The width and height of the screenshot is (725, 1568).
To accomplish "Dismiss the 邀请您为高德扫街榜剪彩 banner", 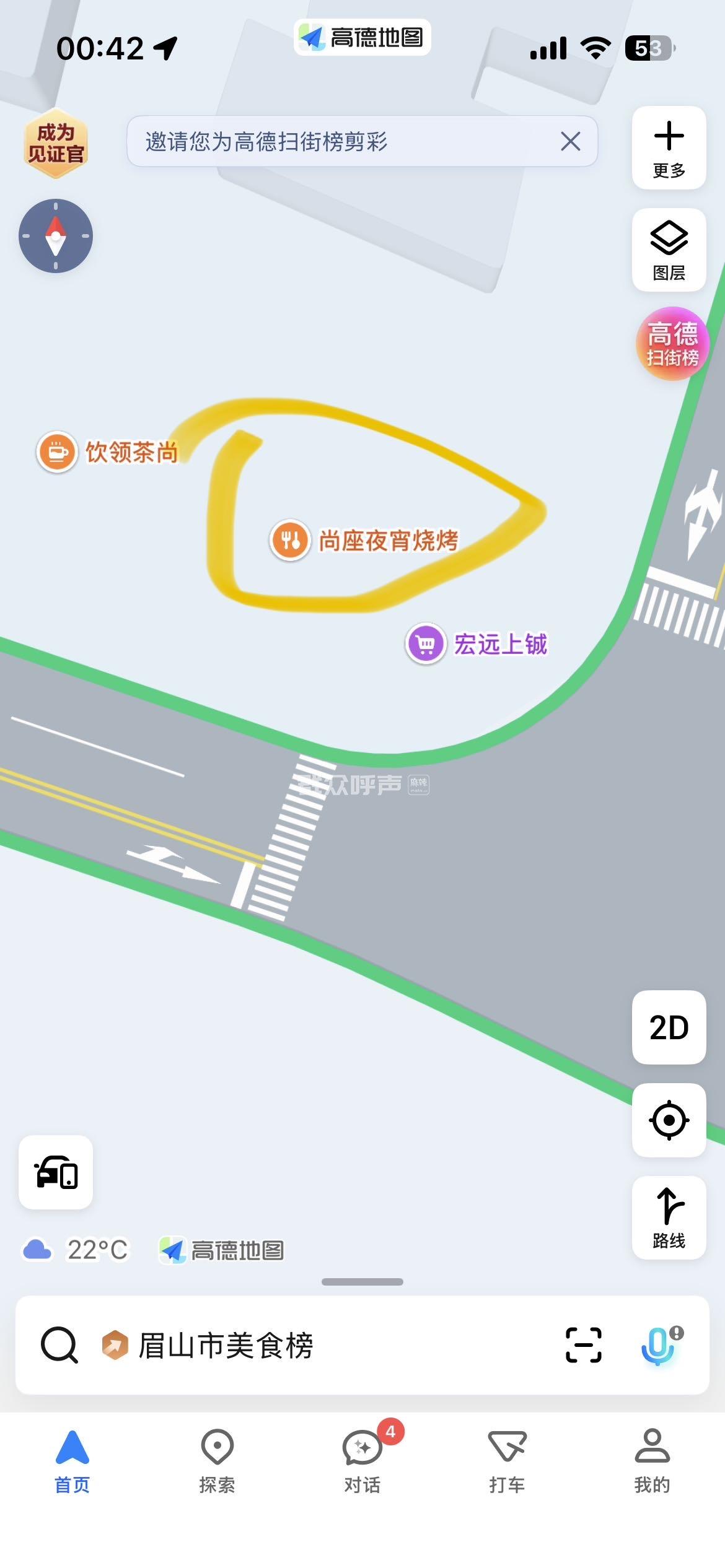I will tap(570, 141).
